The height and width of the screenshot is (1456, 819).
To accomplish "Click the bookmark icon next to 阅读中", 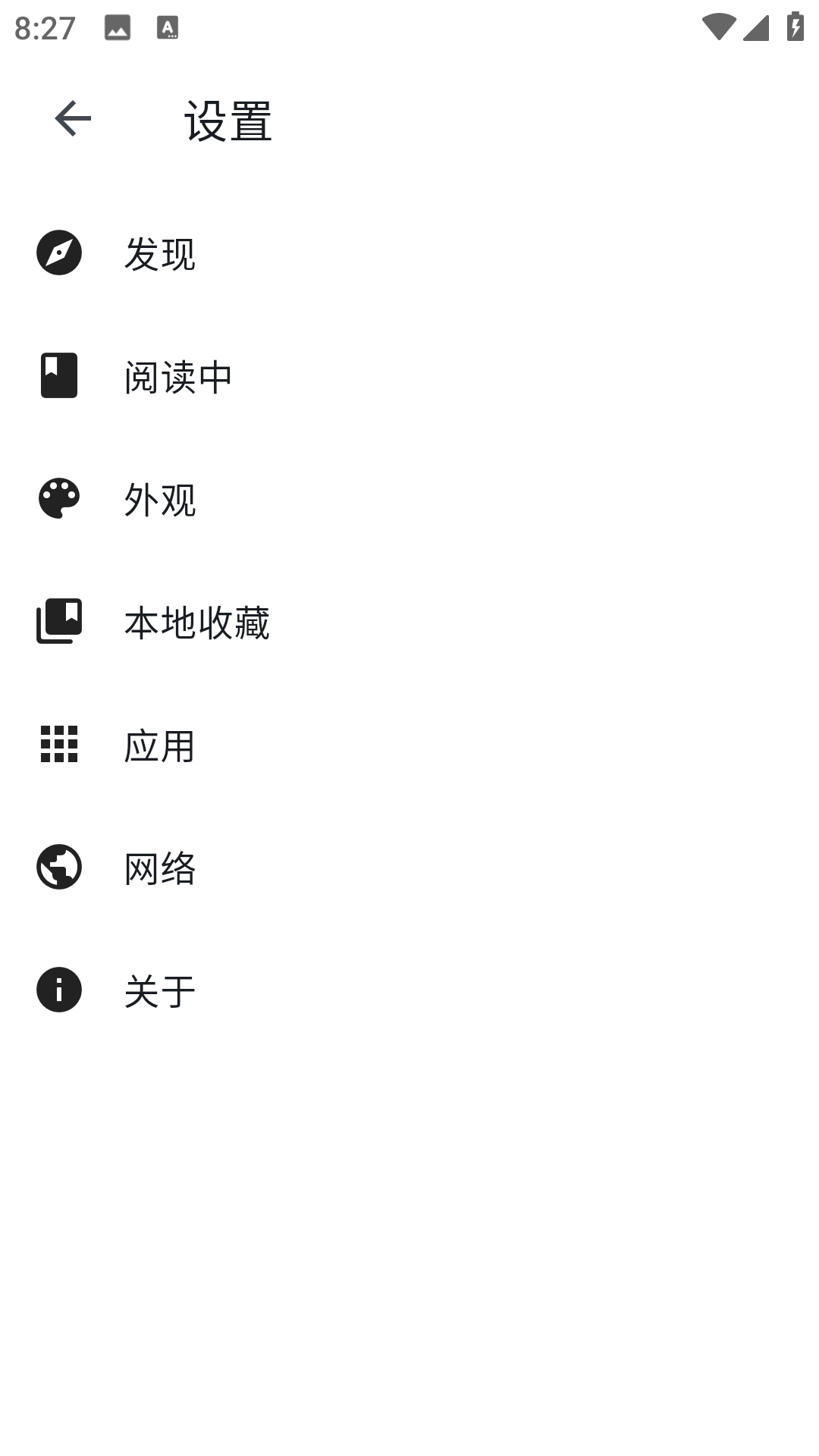I will coord(58,377).
